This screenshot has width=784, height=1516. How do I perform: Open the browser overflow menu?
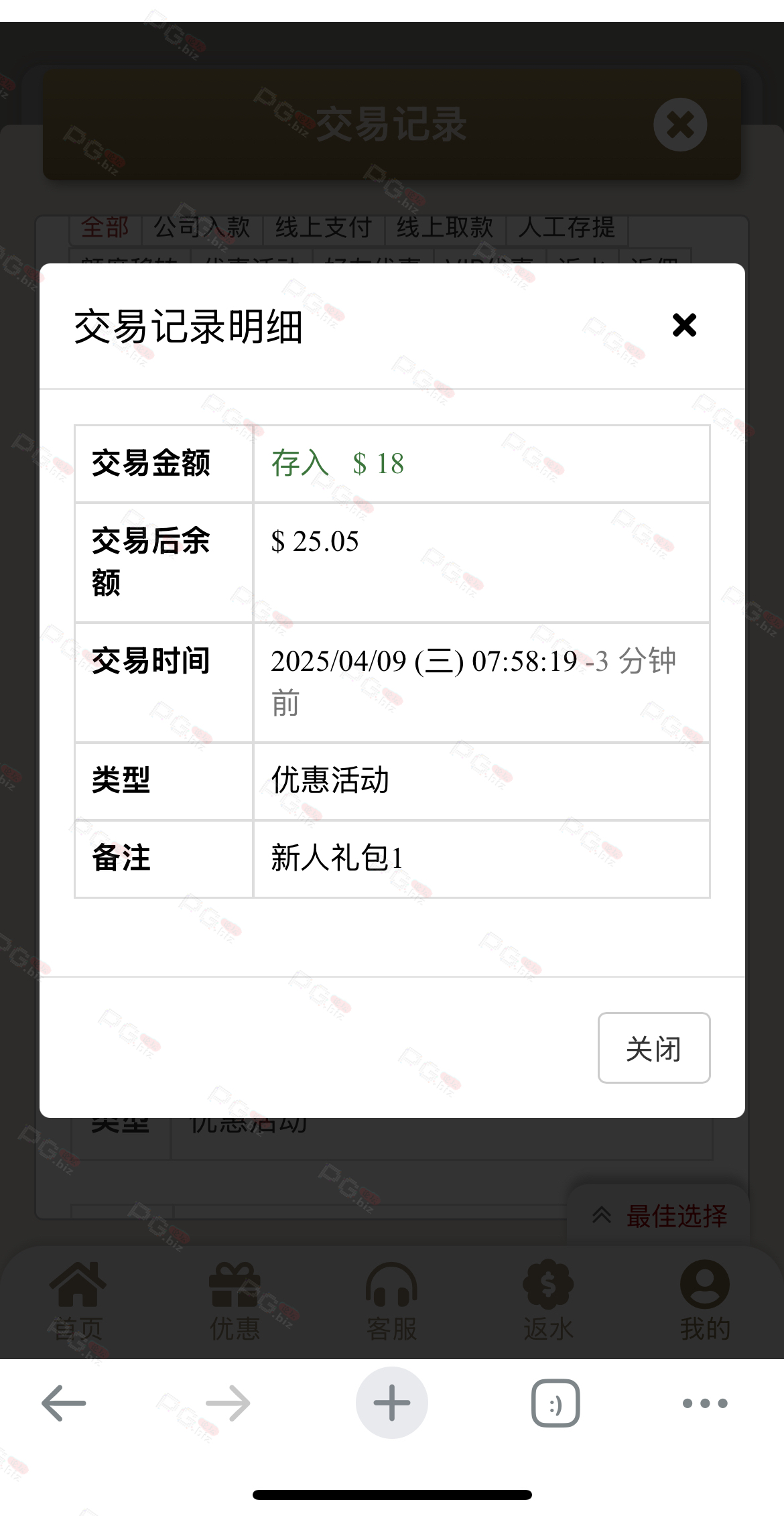point(705,1403)
